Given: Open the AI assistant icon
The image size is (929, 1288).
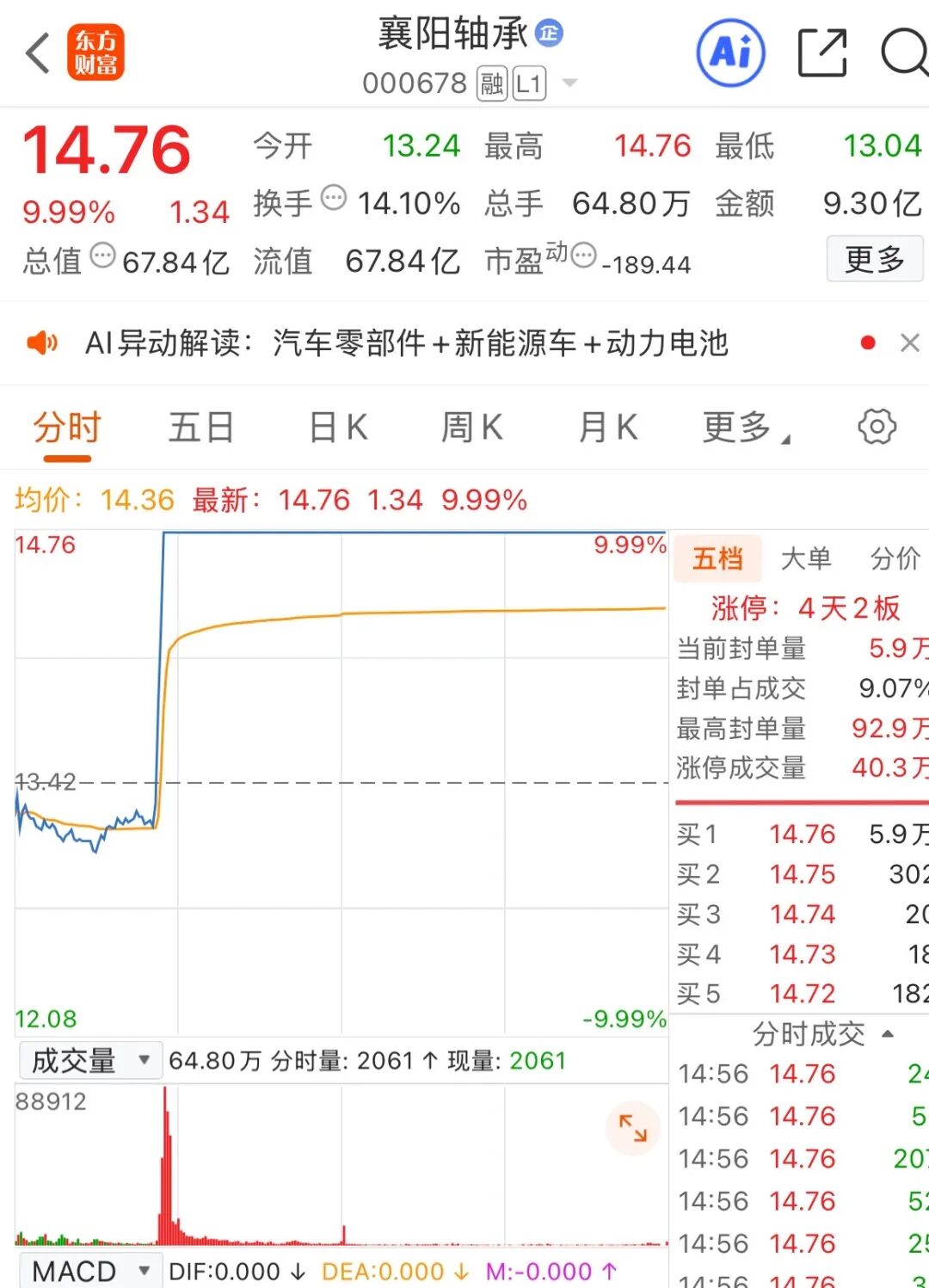Looking at the screenshot, I should click(730, 53).
